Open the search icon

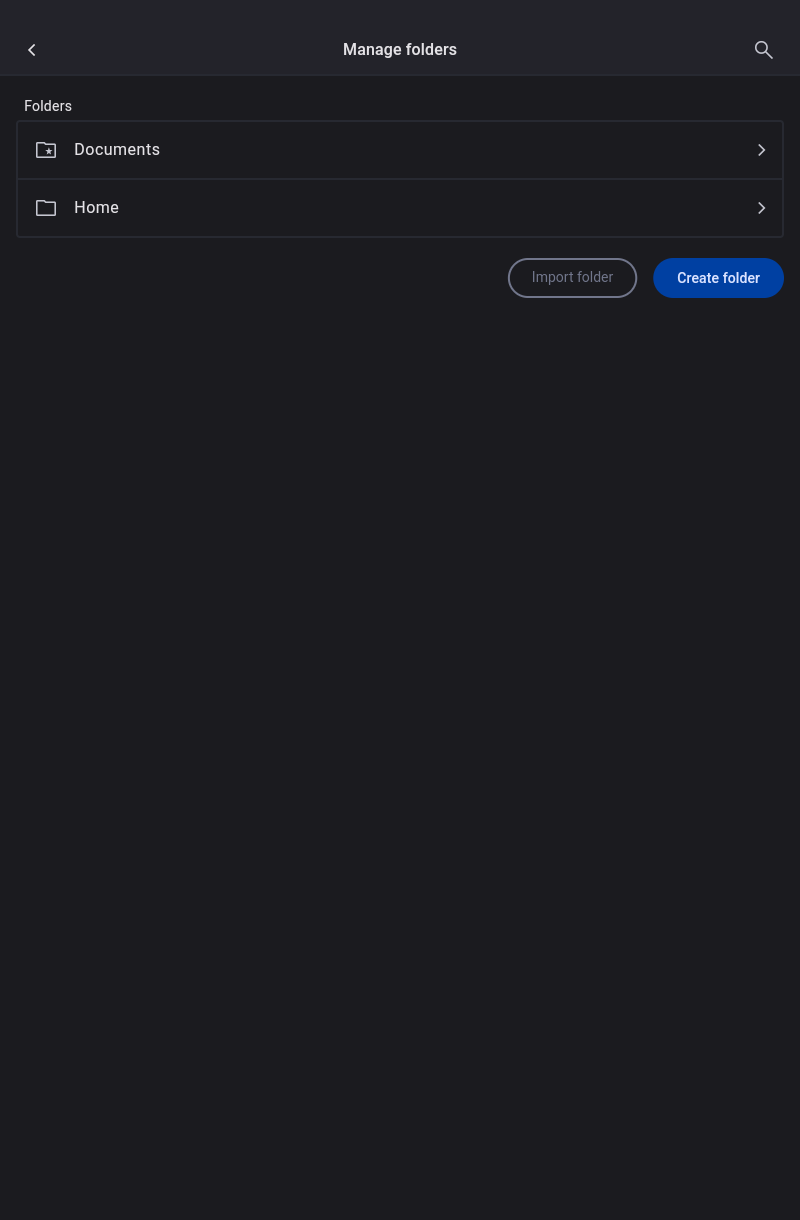tap(763, 50)
